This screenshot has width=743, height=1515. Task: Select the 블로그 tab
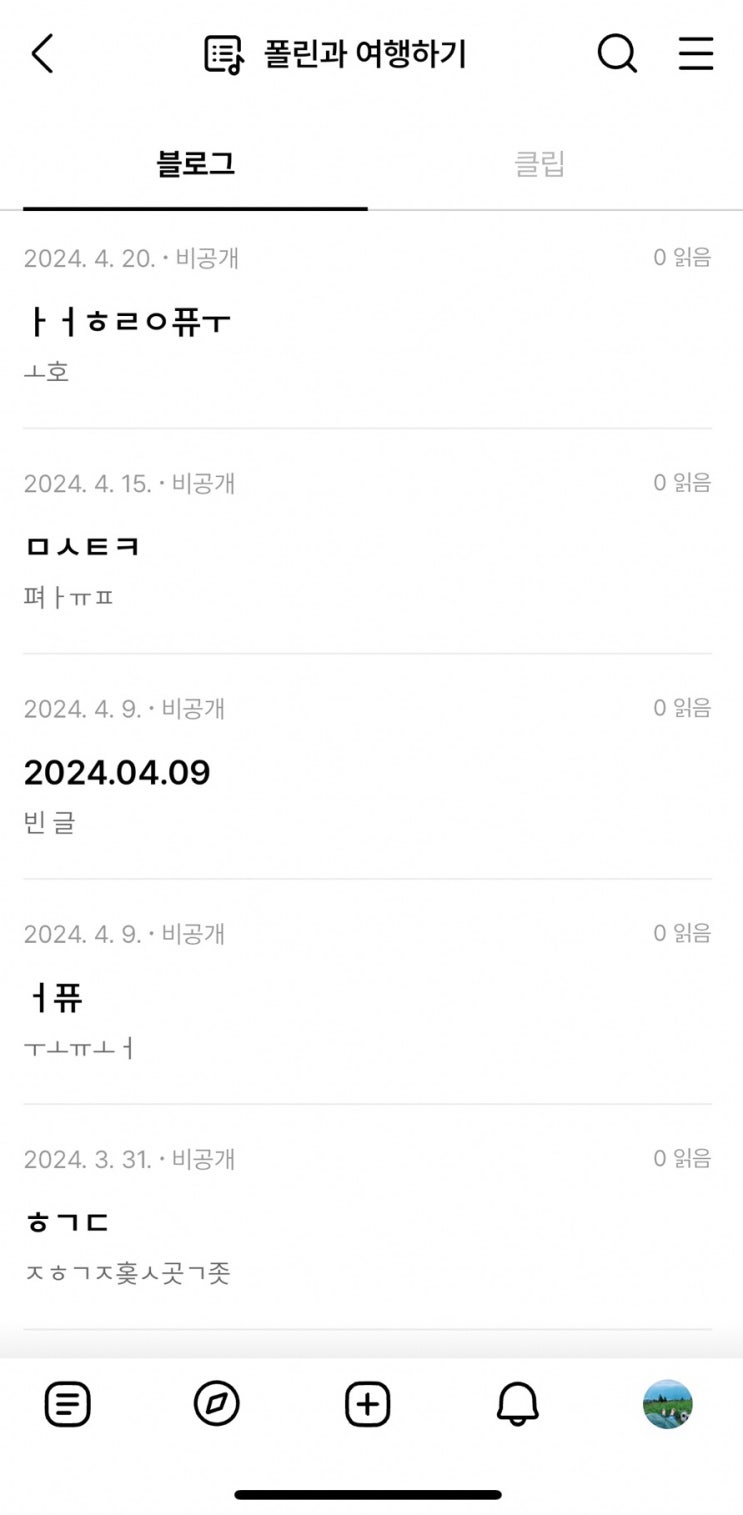tap(196, 165)
